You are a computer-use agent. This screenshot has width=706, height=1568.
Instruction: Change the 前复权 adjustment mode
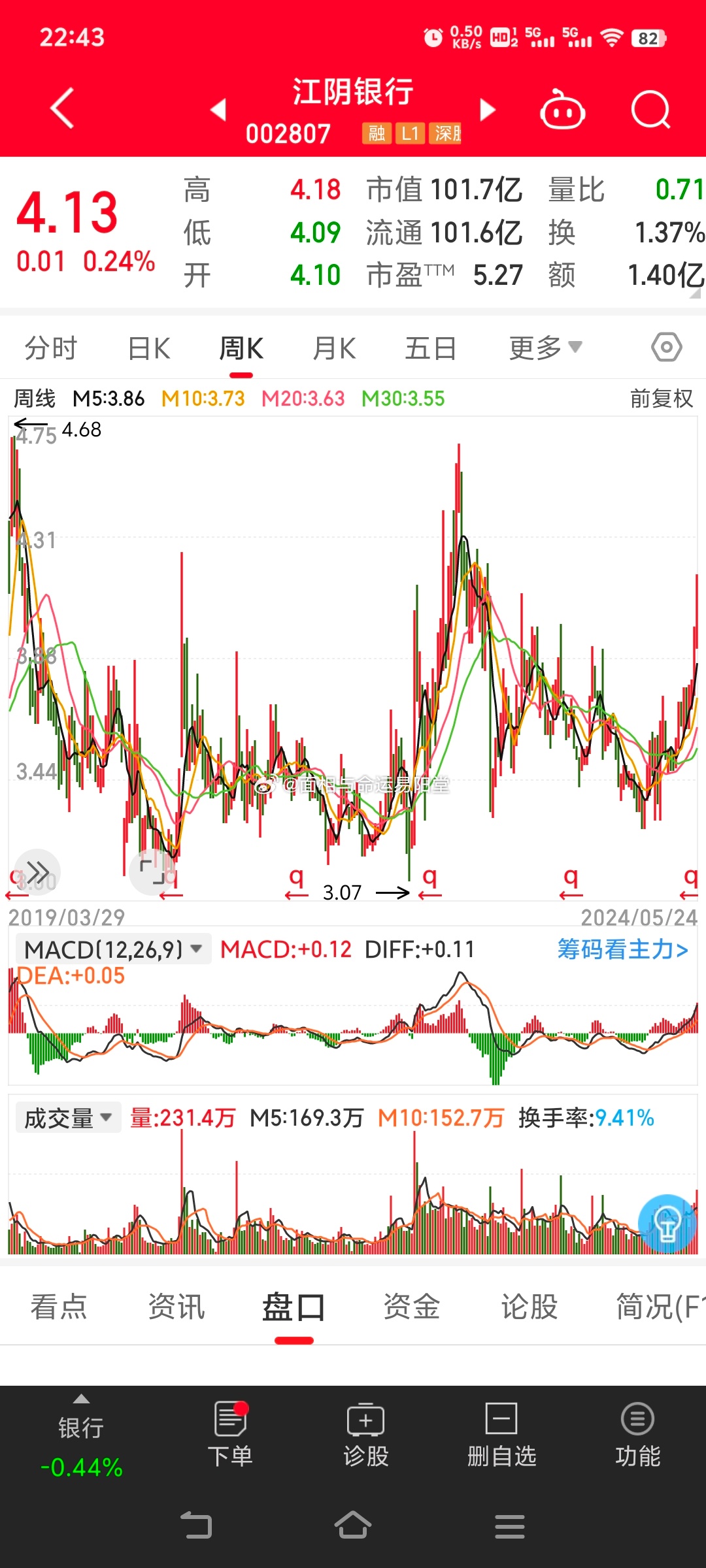click(x=661, y=399)
